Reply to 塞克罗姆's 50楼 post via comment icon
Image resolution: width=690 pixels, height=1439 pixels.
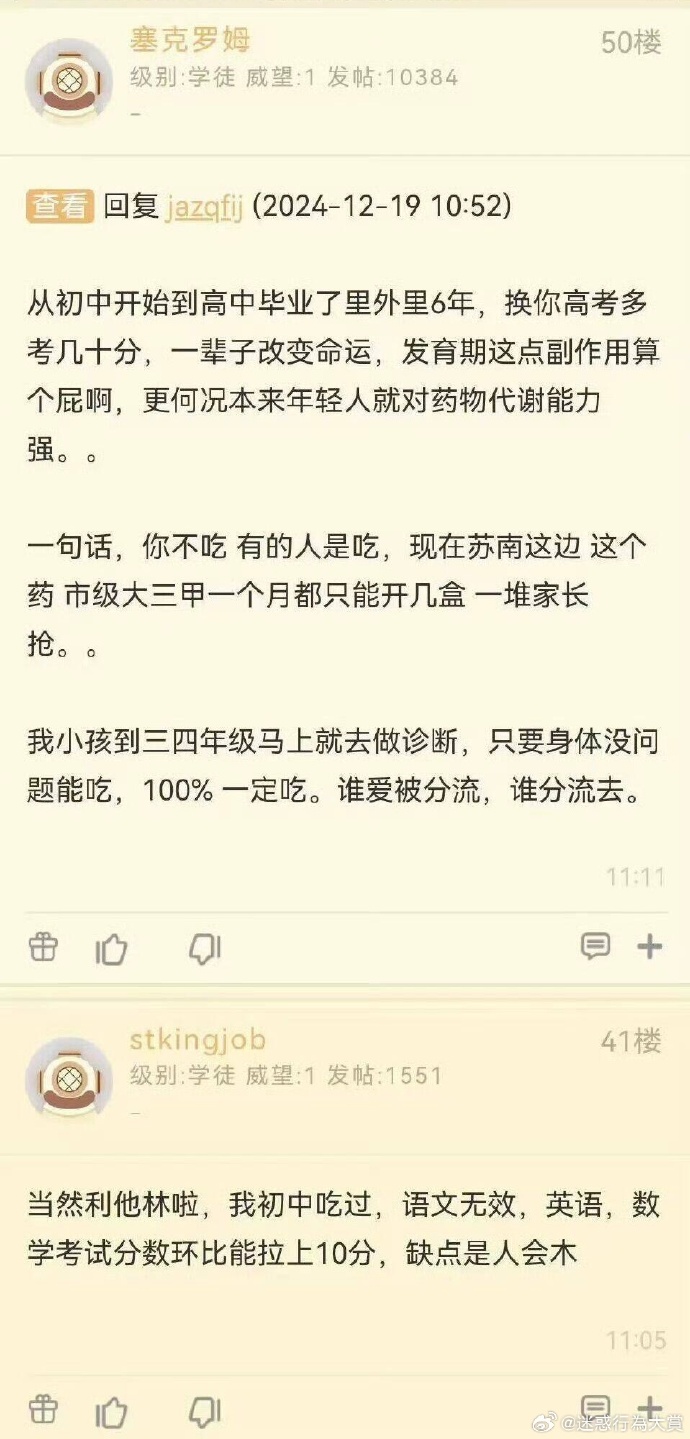tap(595, 946)
